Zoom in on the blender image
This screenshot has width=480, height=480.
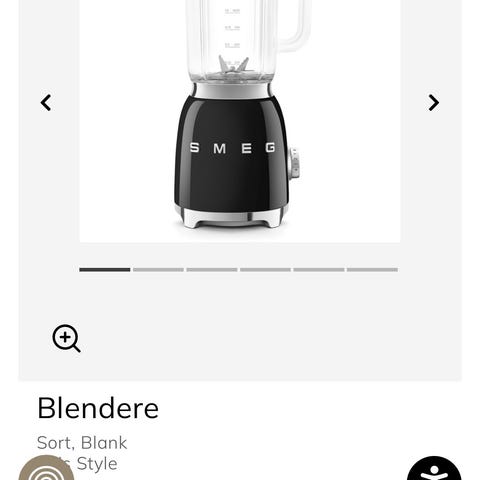coord(66,338)
